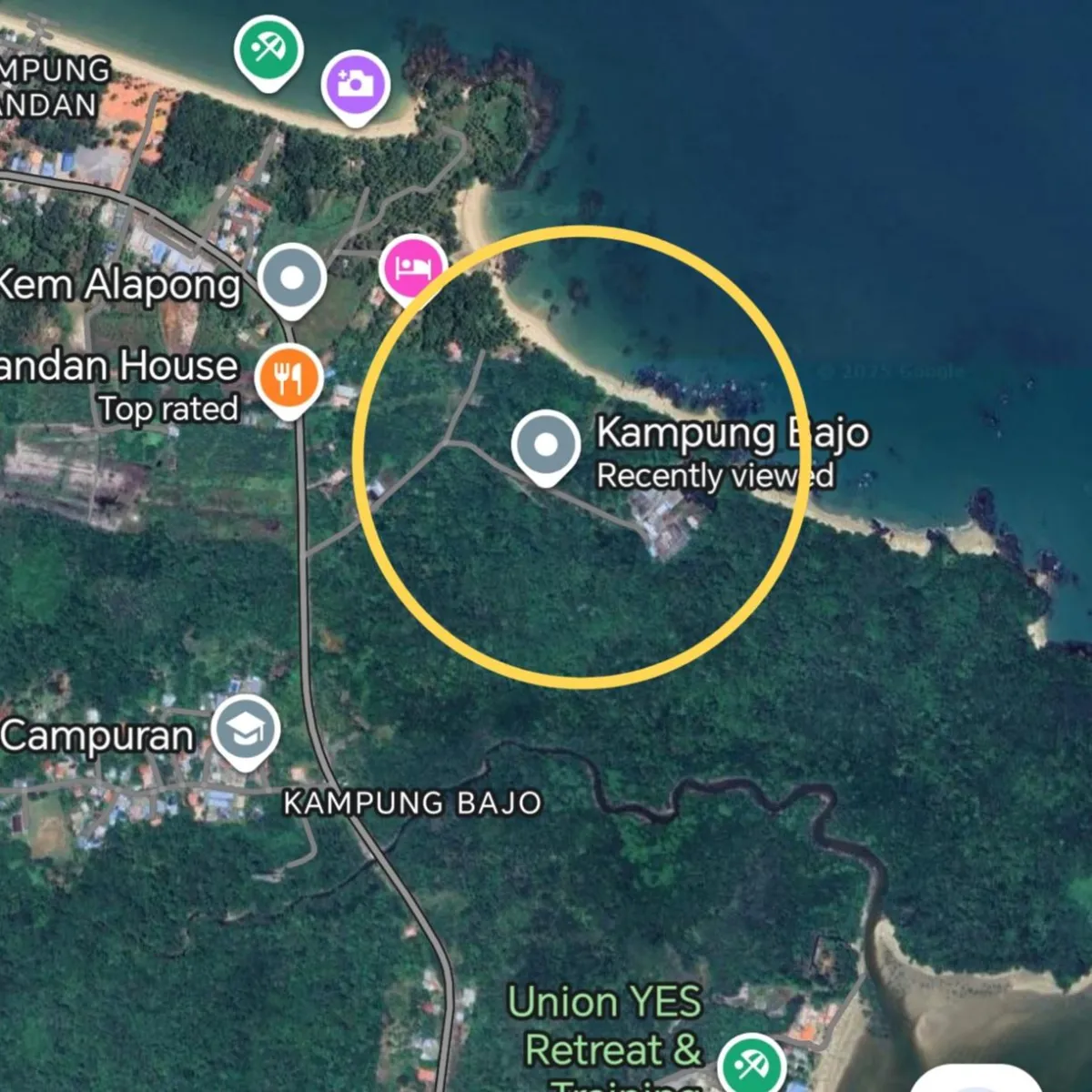
Task: Select the Campuran school marker
Action: (x=245, y=729)
